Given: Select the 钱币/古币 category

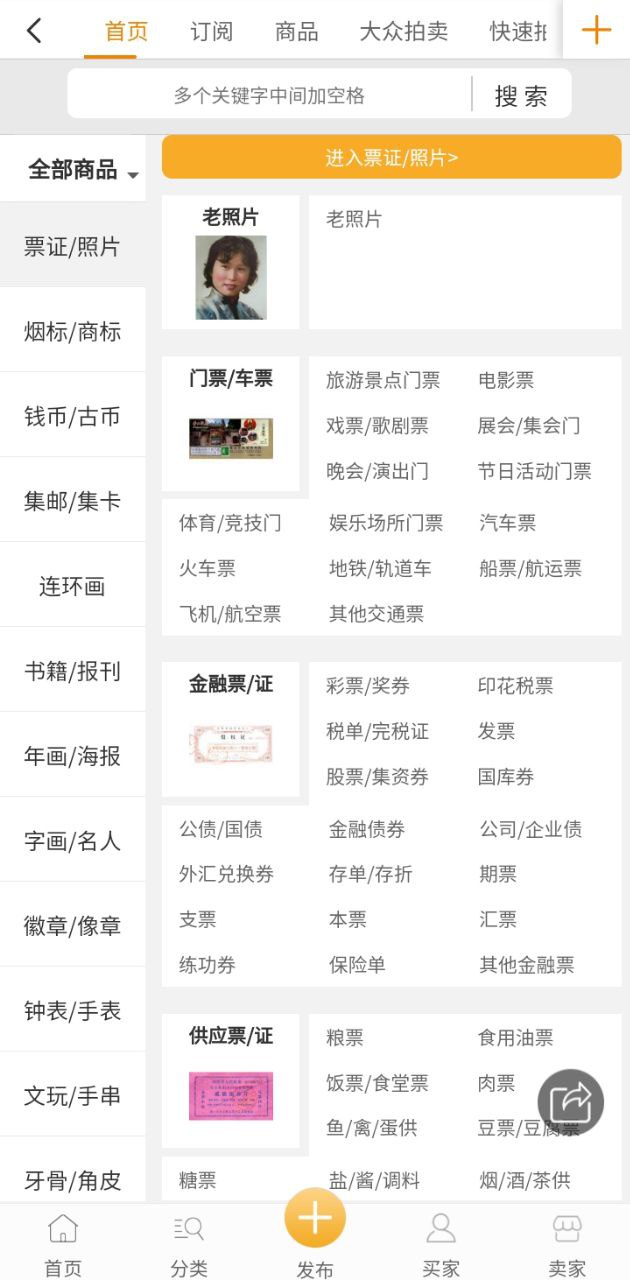Looking at the screenshot, I should [72, 416].
